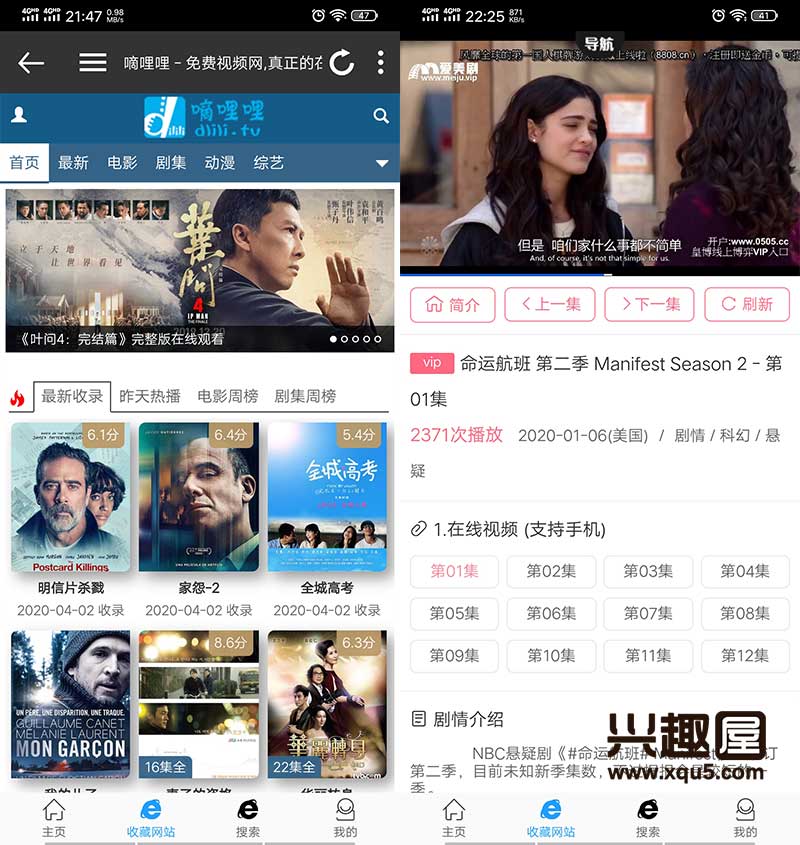Image resolution: width=800 pixels, height=845 pixels.
Task: Play episode 第08集
Action: [745, 613]
